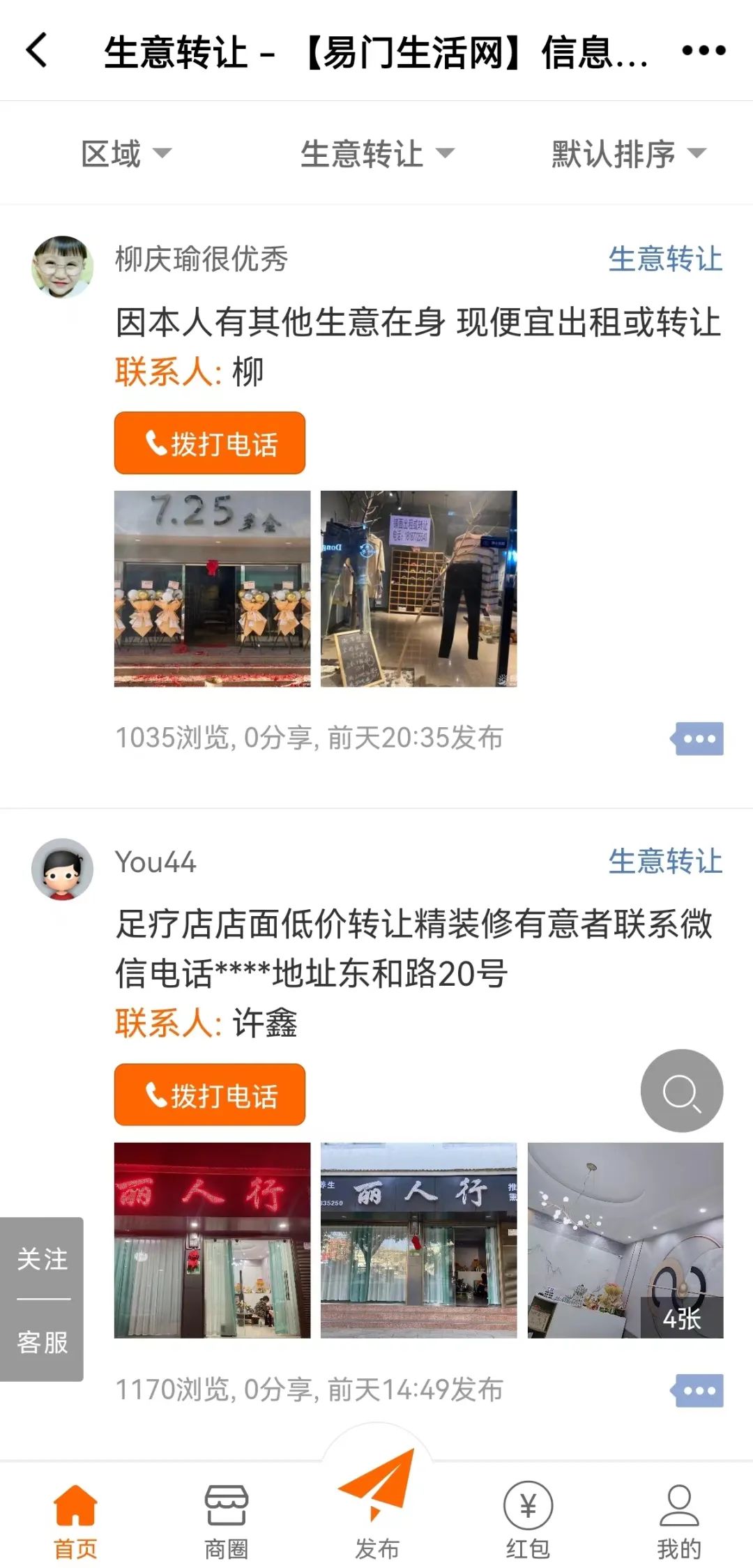Open the photo tile marked 4张
This screenshot has width=753, height=1568.
pos(625,1240)
